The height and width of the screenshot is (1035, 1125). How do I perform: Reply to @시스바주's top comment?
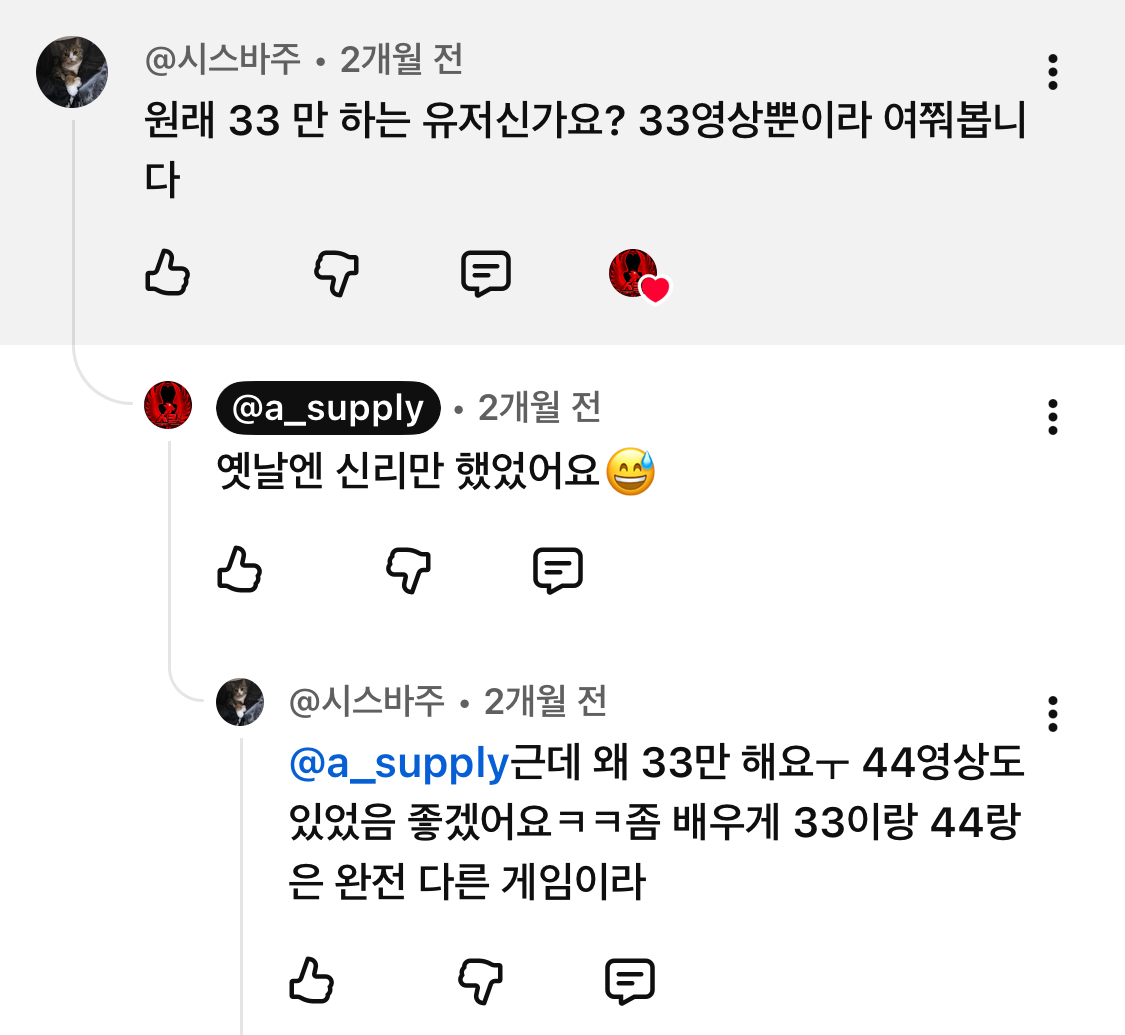pos(486,272)
